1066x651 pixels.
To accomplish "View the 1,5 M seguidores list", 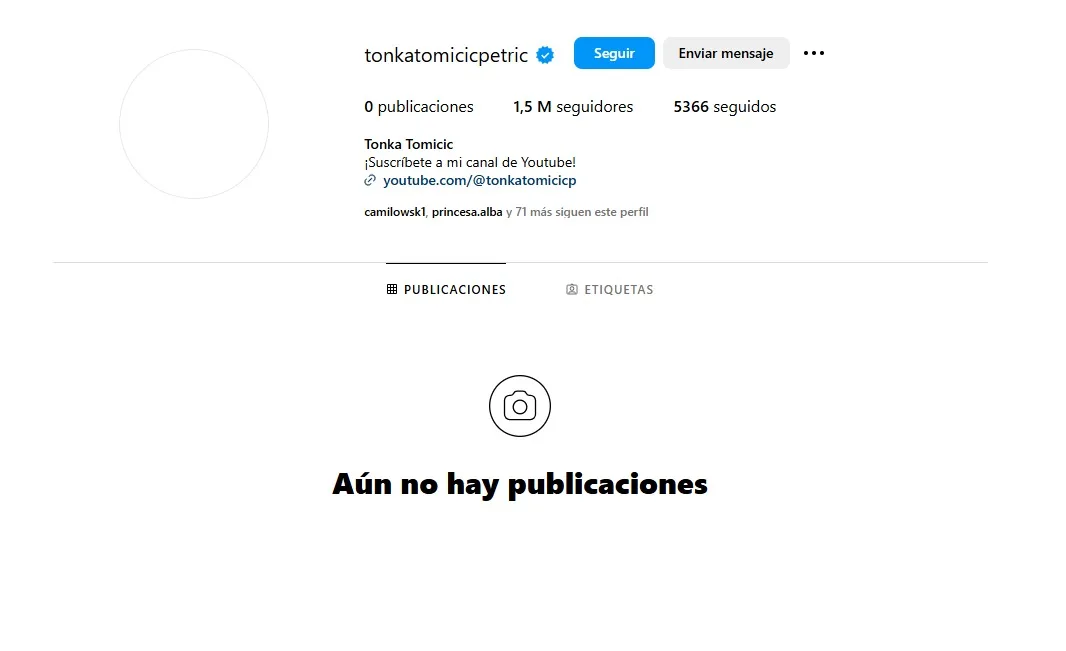I will coord(573,107).
